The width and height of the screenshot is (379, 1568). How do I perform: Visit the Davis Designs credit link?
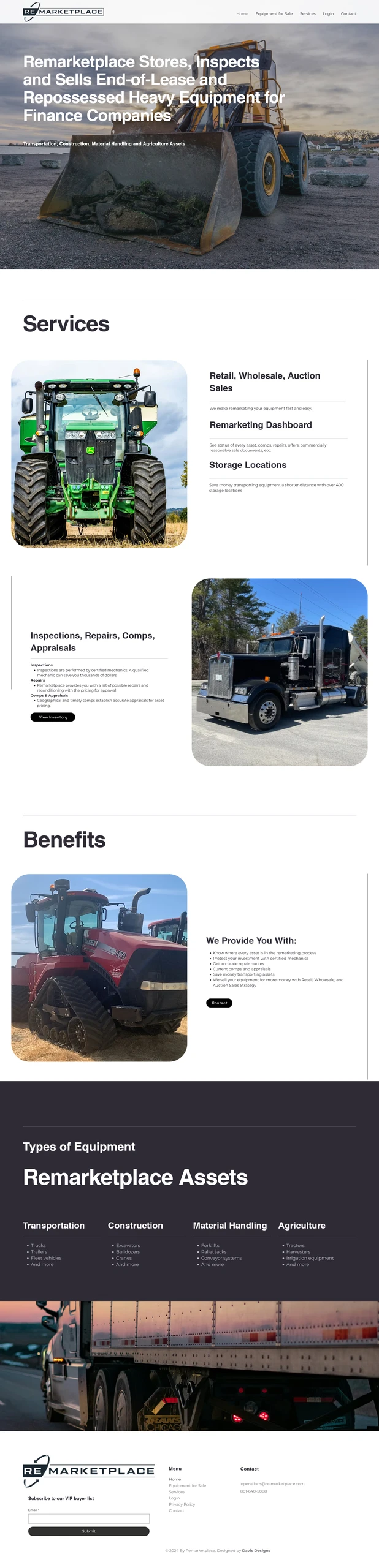coord(256,1551)
